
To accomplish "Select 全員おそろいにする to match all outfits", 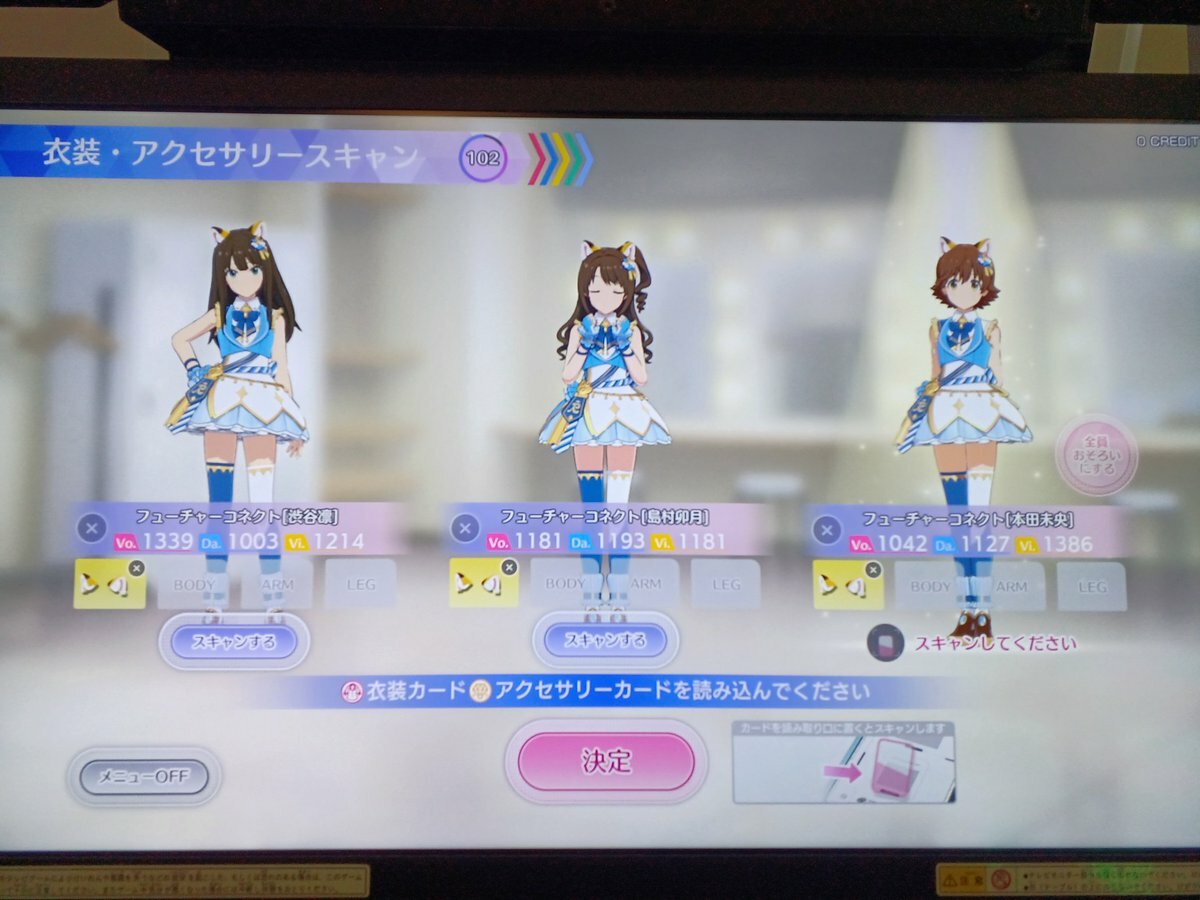I will [x=1096, y=455].
